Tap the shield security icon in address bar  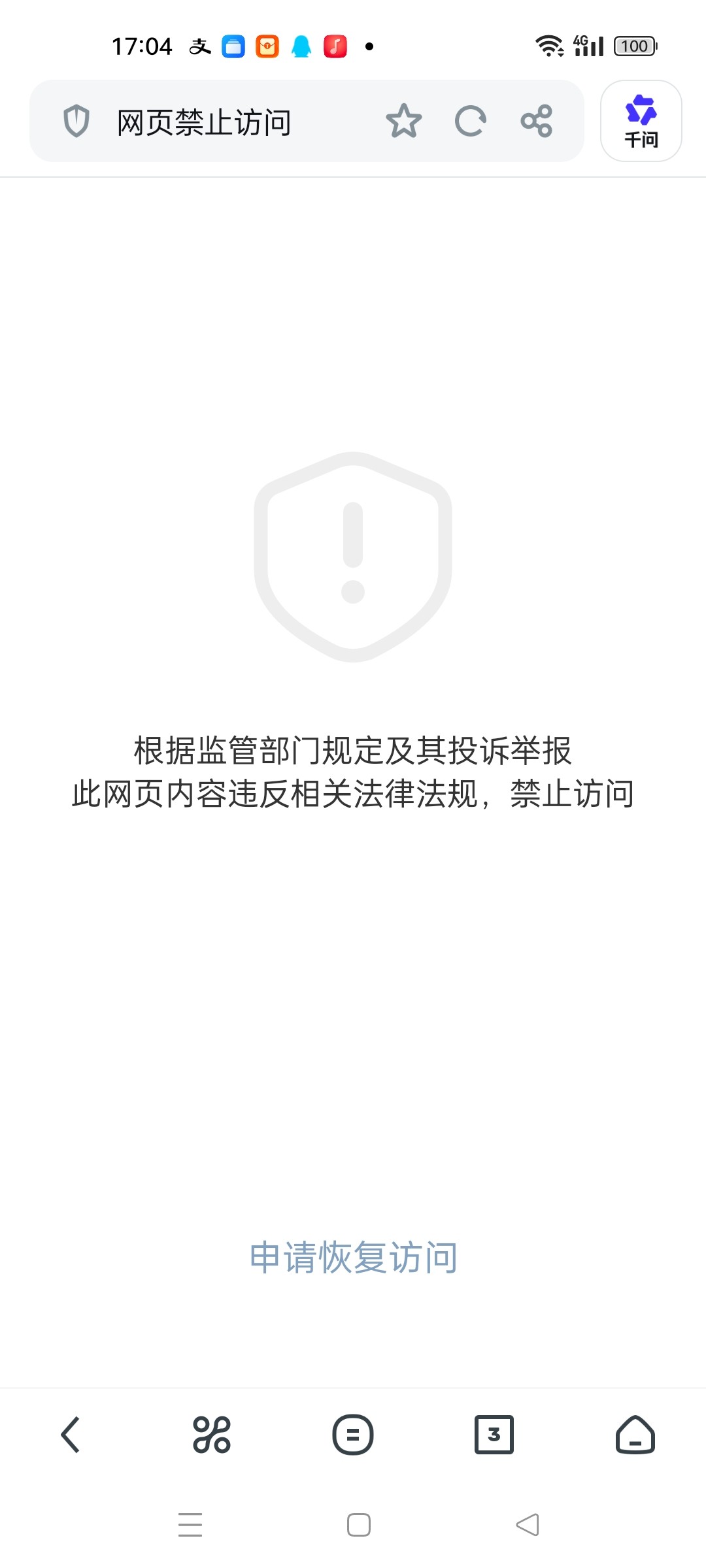pyautogui.click(x=76, y=121)
